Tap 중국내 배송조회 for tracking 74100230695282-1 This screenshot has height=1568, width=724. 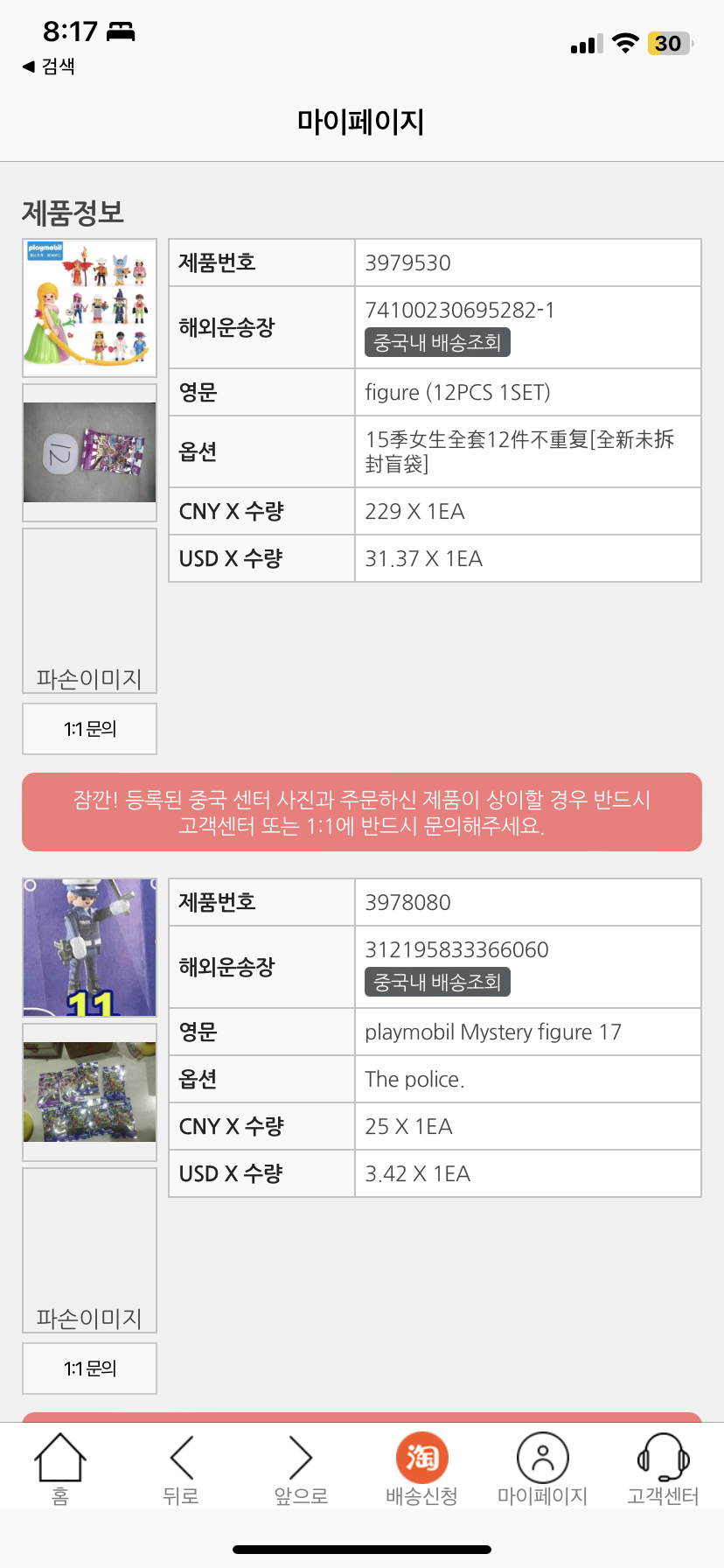click(x=437, y=342)
